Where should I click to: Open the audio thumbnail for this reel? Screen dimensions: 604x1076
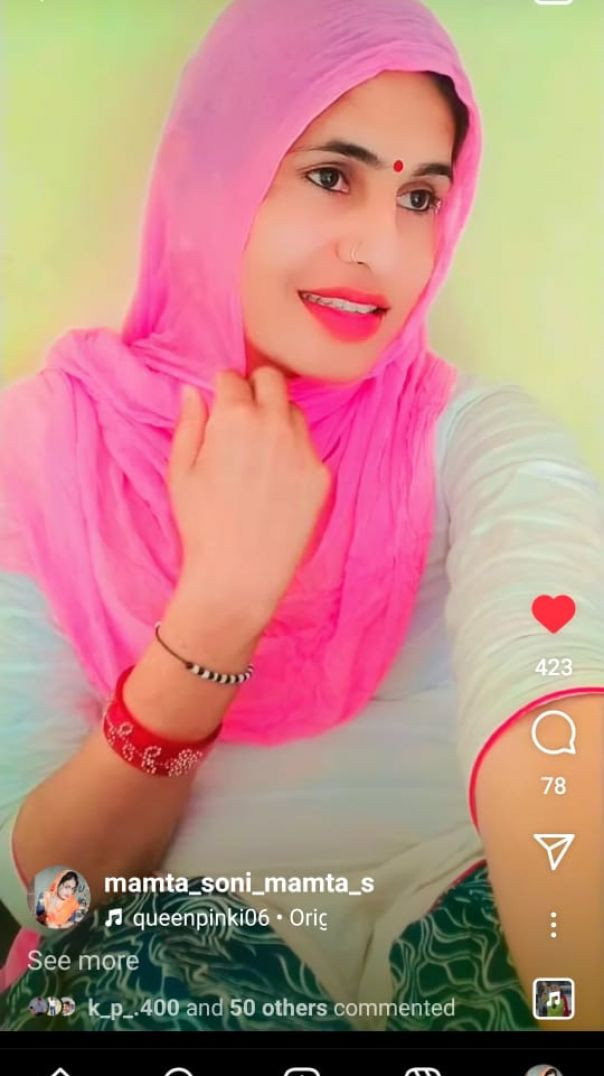point(553,998)
